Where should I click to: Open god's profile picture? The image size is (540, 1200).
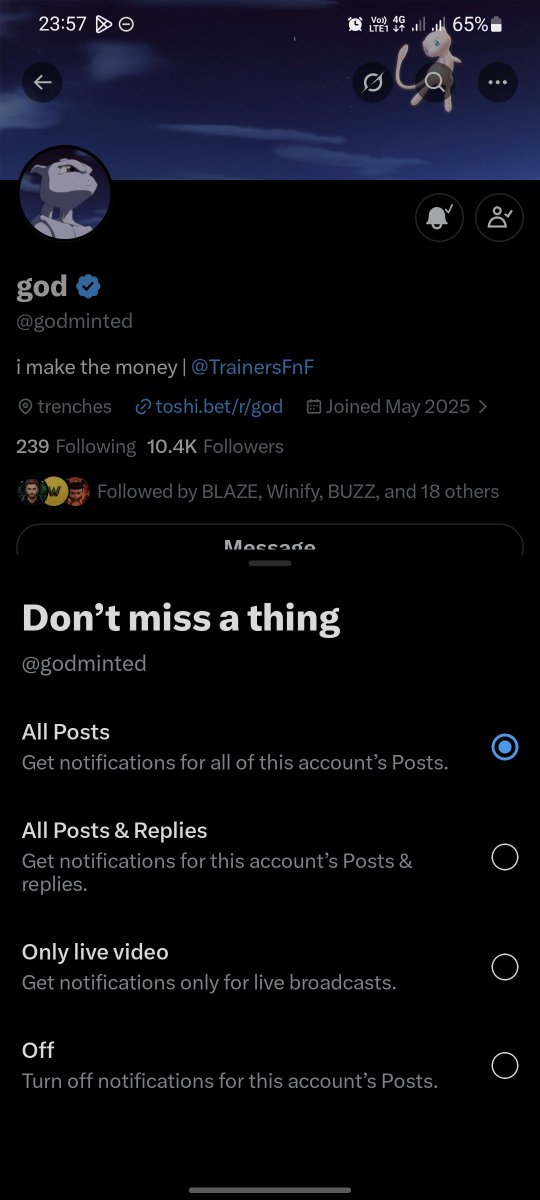coord(65,193)
